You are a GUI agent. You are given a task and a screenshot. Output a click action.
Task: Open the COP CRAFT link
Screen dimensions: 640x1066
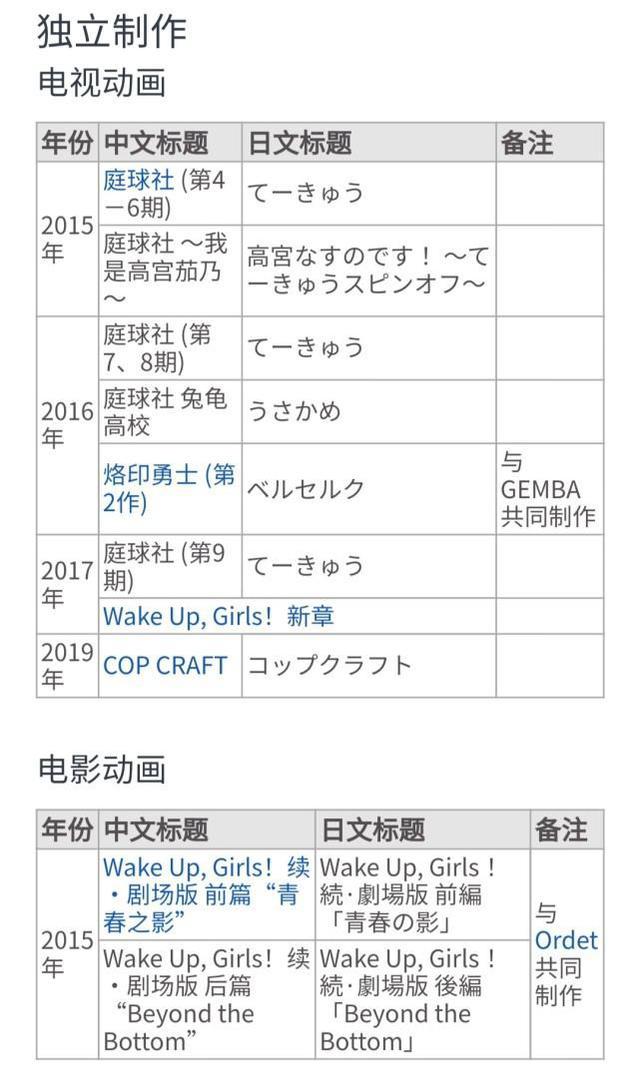tap(164, 665)
